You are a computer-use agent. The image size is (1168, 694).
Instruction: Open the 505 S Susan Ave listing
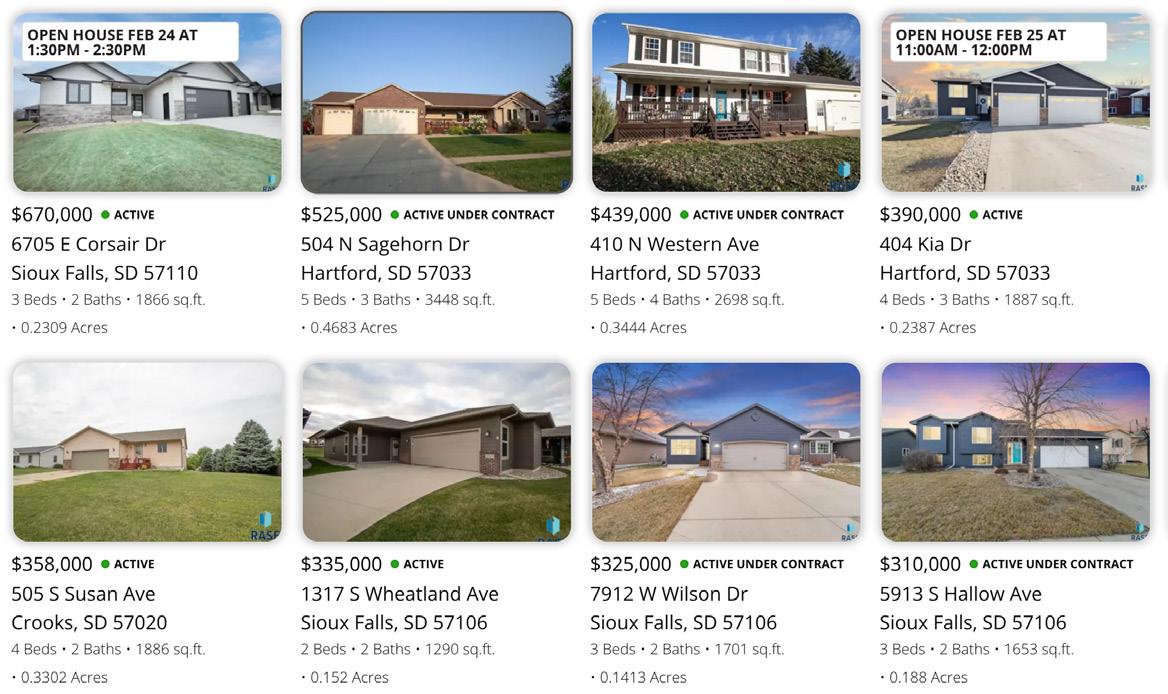click(147, 452)
